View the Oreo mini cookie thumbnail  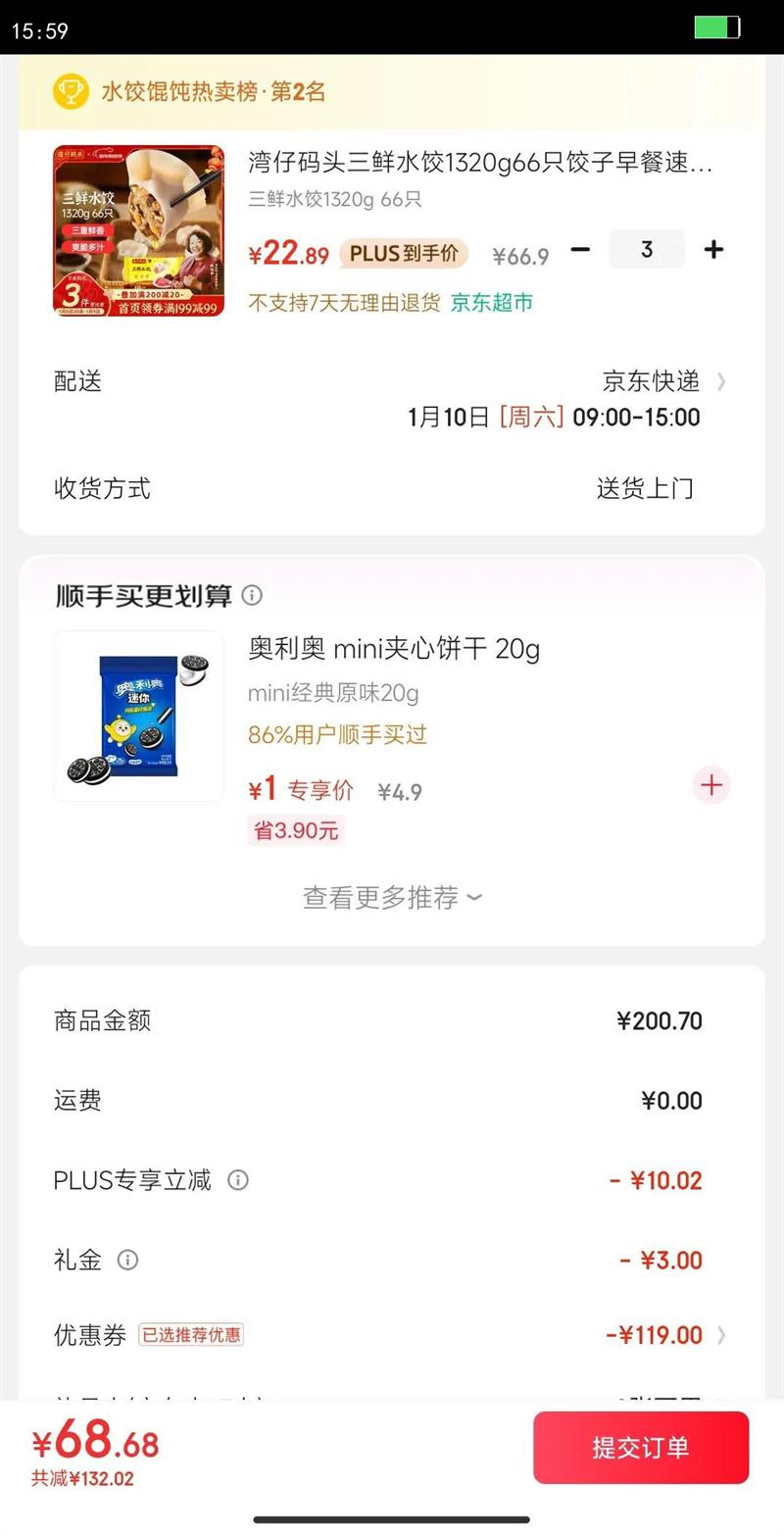[138, 717]
